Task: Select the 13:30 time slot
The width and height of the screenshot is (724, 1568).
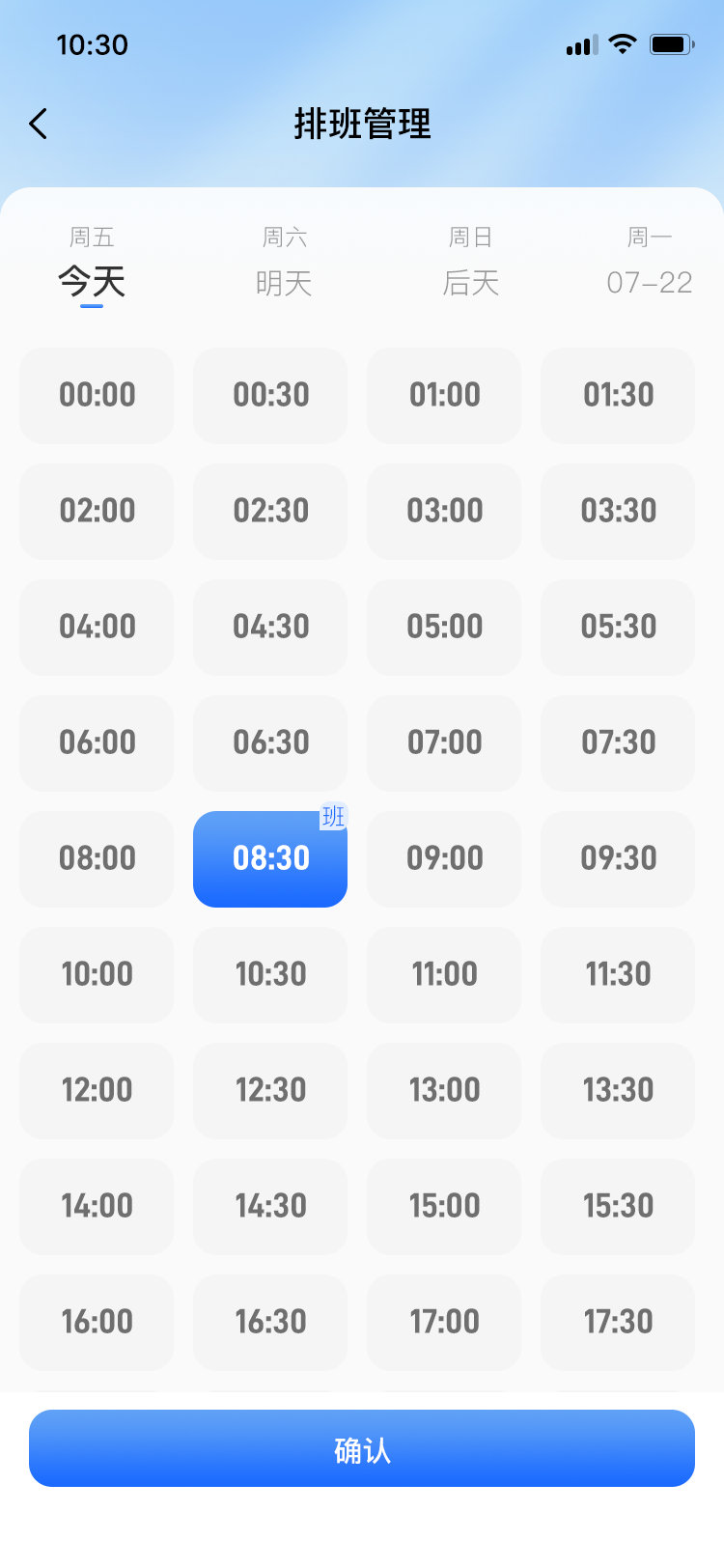Action: point(618,1091)
